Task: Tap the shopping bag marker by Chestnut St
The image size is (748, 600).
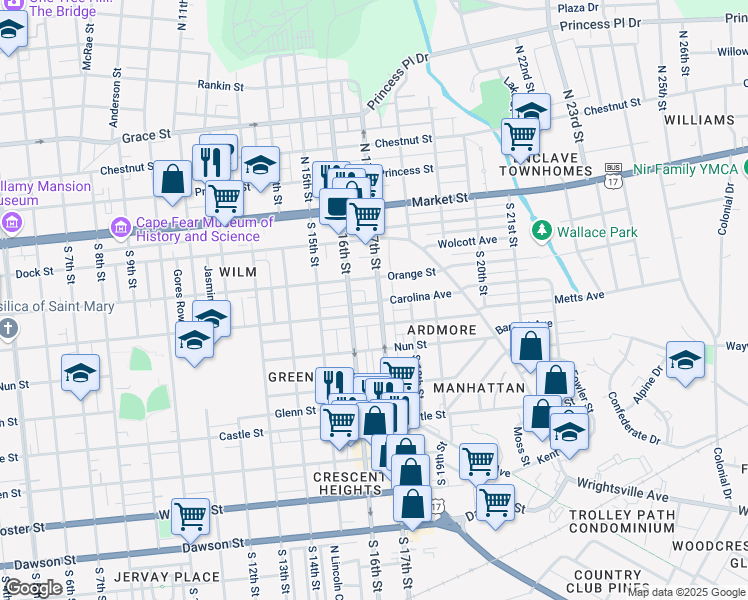Action: coord(173,179)
